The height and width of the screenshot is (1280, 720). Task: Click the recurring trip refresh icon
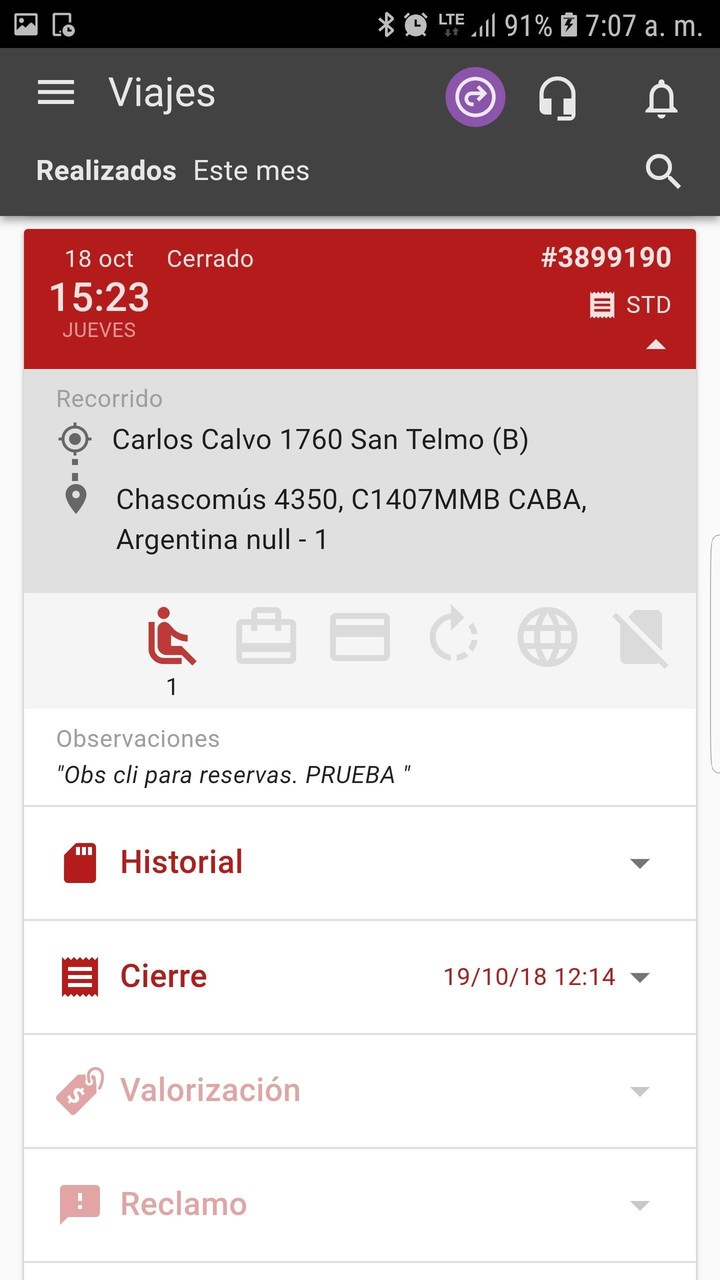[453, 637]
